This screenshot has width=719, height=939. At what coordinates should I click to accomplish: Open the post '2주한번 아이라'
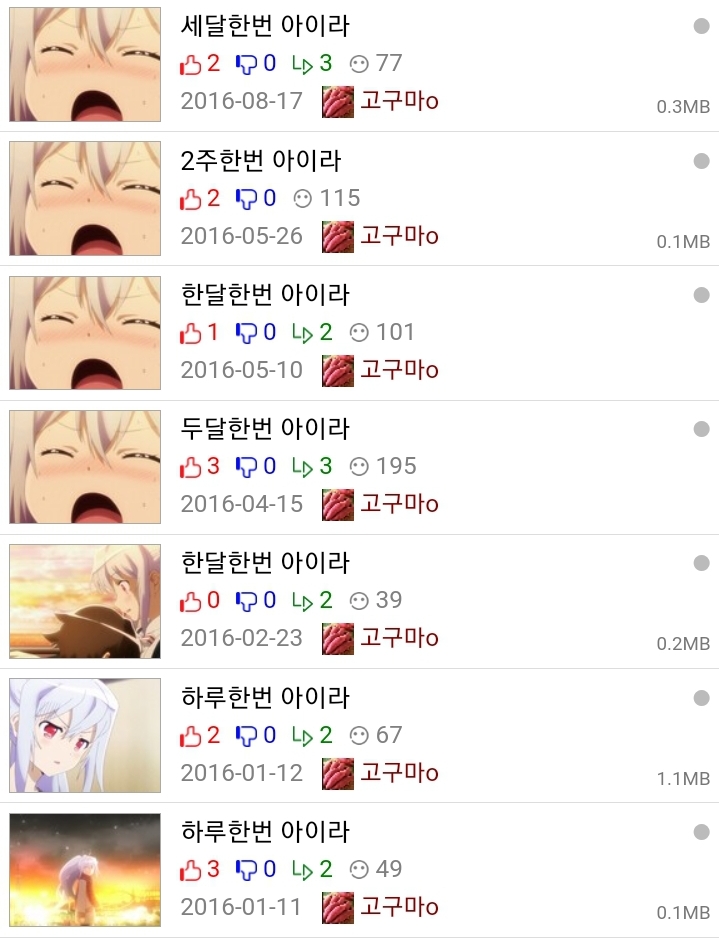pyautogui.click(x=261, y=161)
